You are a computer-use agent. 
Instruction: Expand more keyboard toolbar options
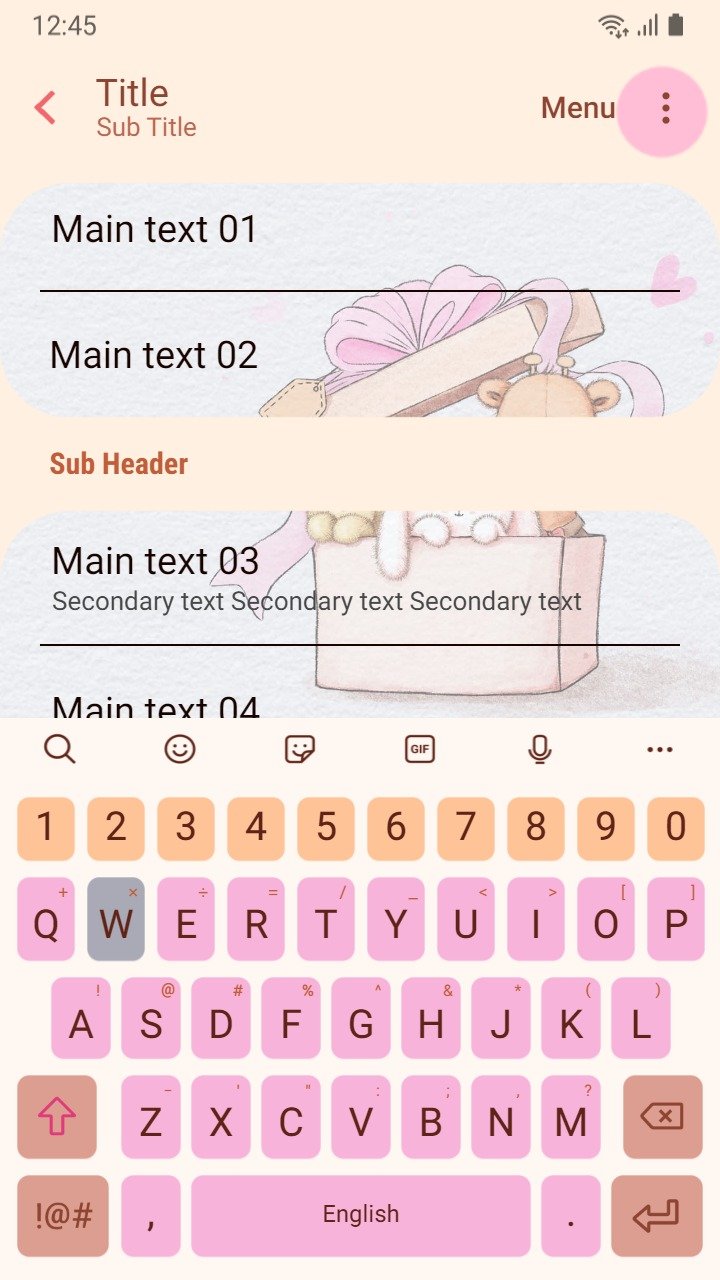[660, 749]
